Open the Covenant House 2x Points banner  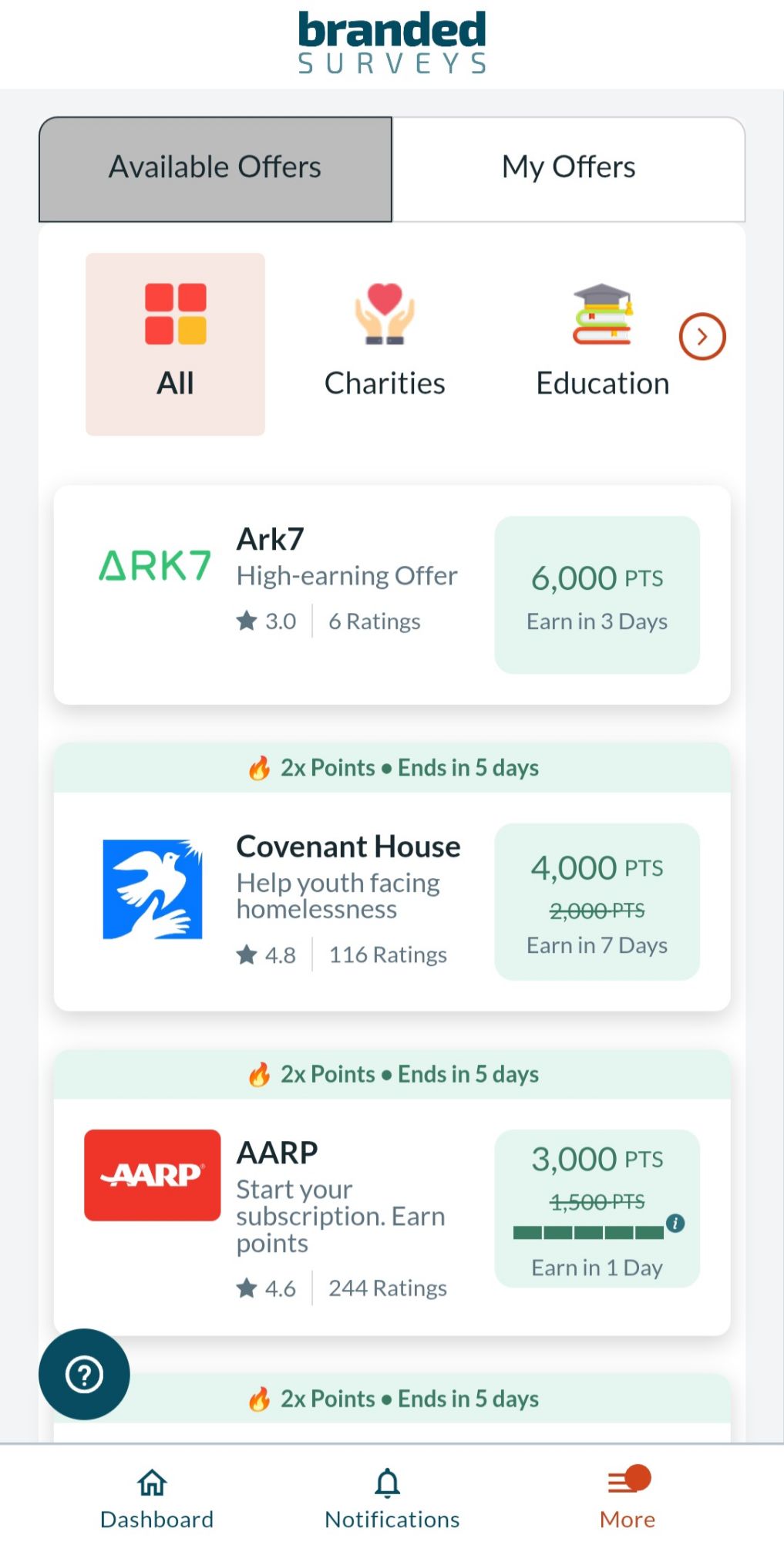tap(392, 767)
